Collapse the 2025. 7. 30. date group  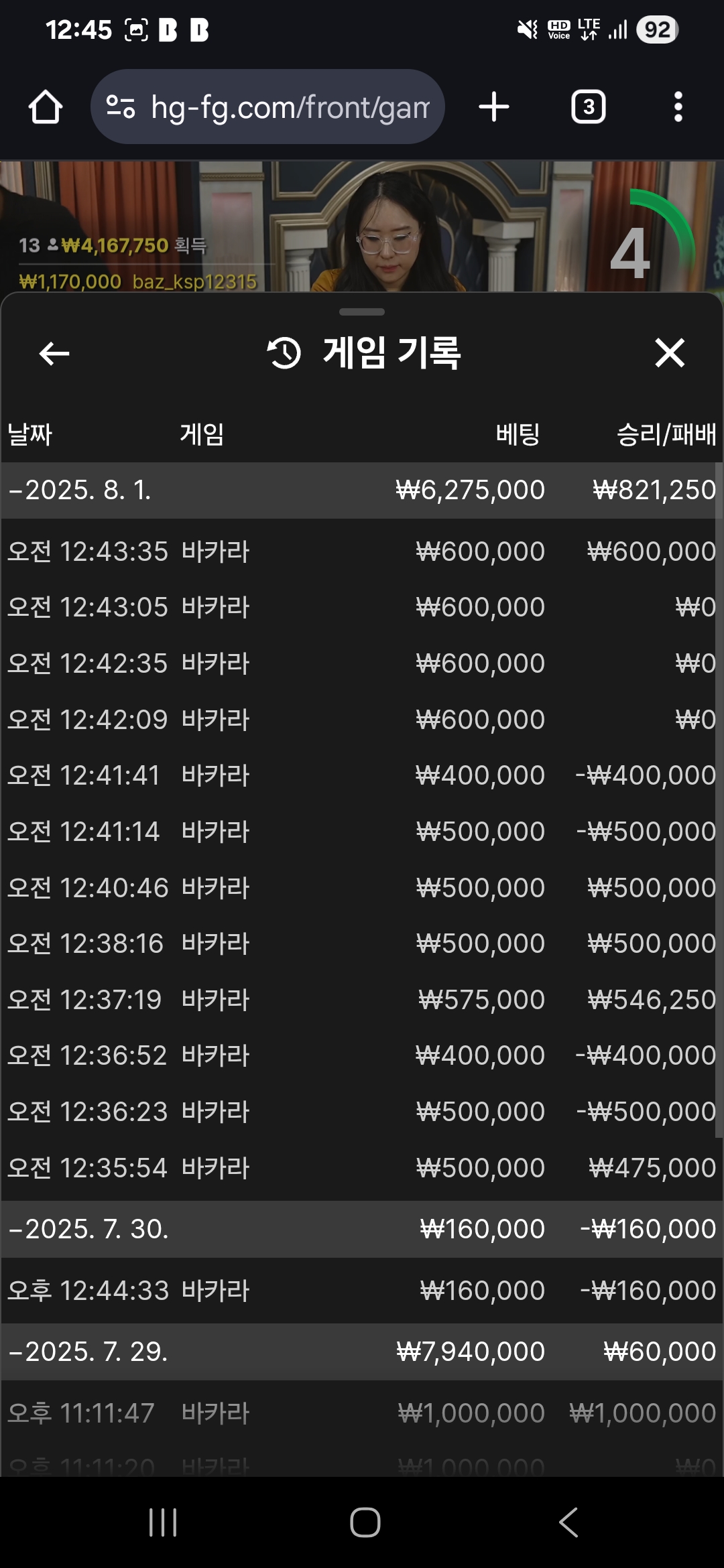tap(362, 1229)
